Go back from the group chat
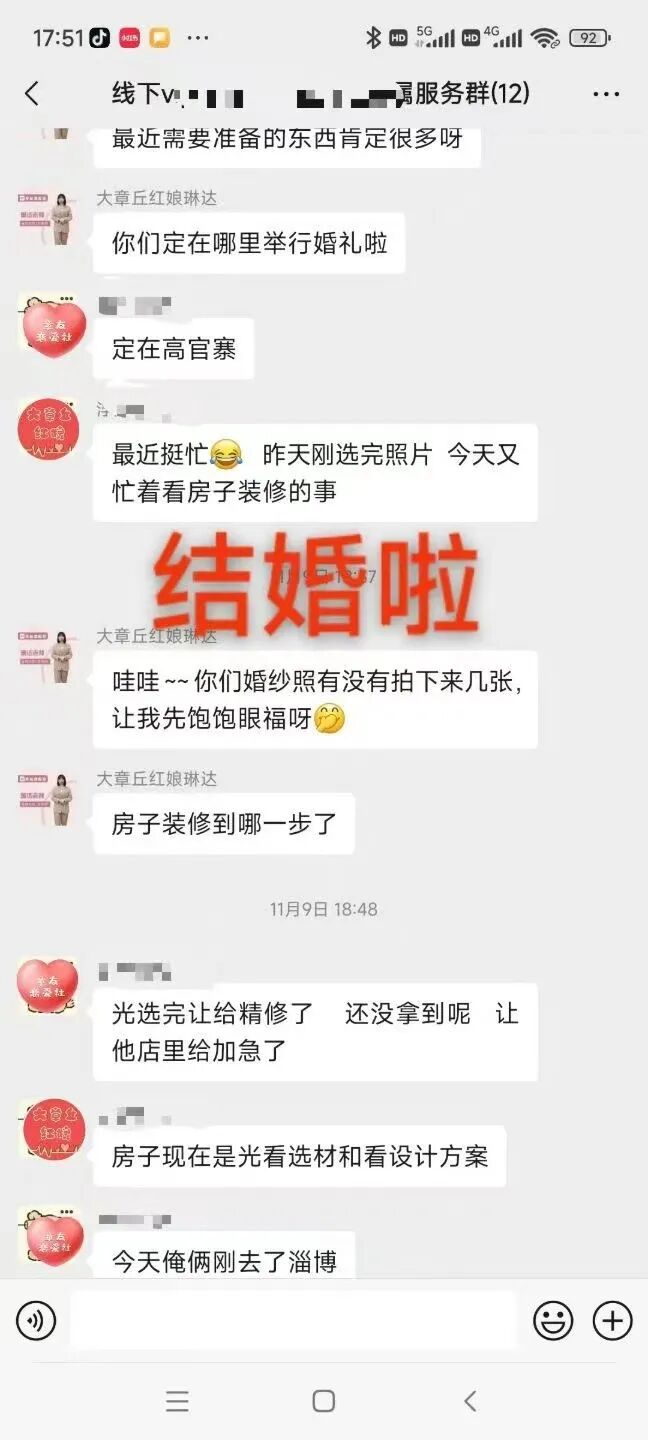This screenshot has height=1440, width=648. (32, 94)
